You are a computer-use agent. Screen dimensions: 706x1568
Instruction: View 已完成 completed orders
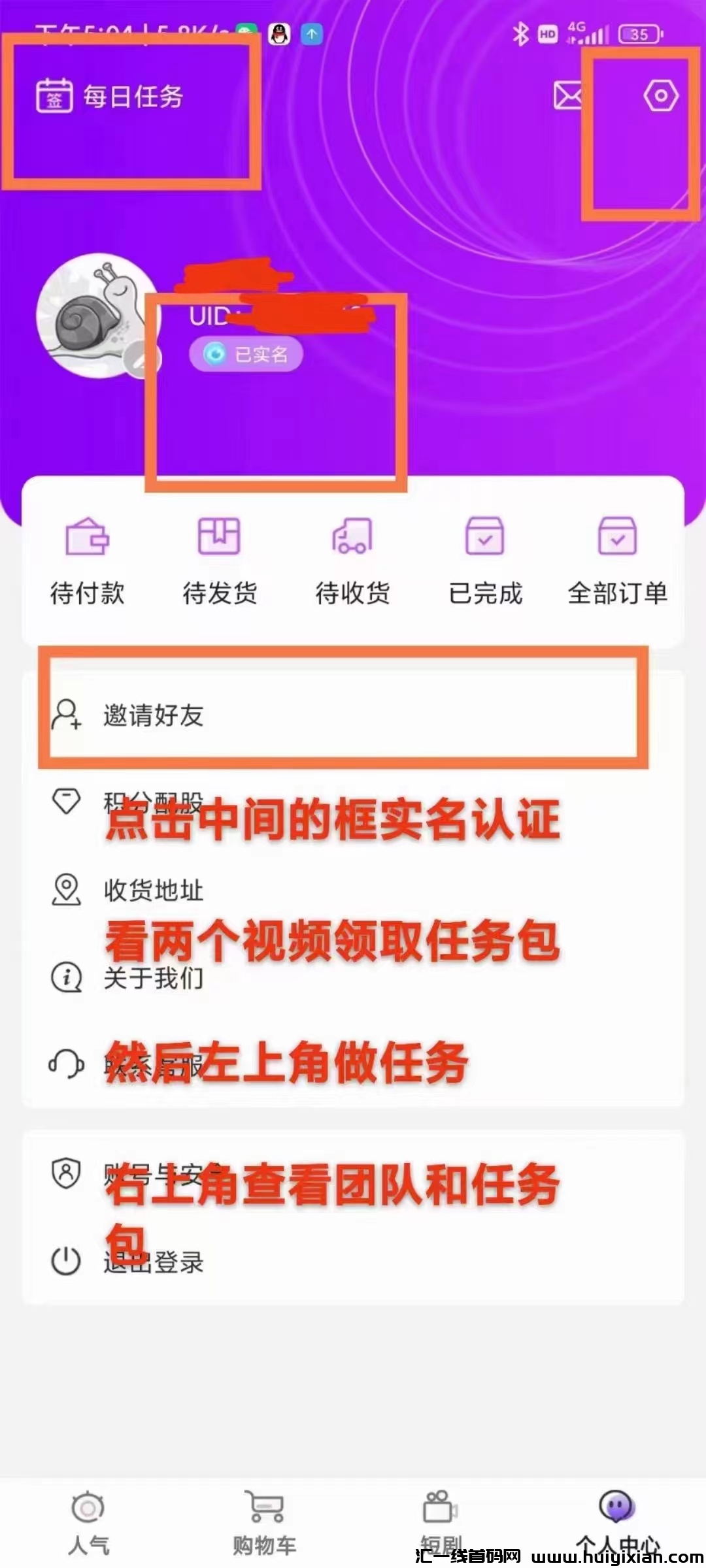point(485,561)
